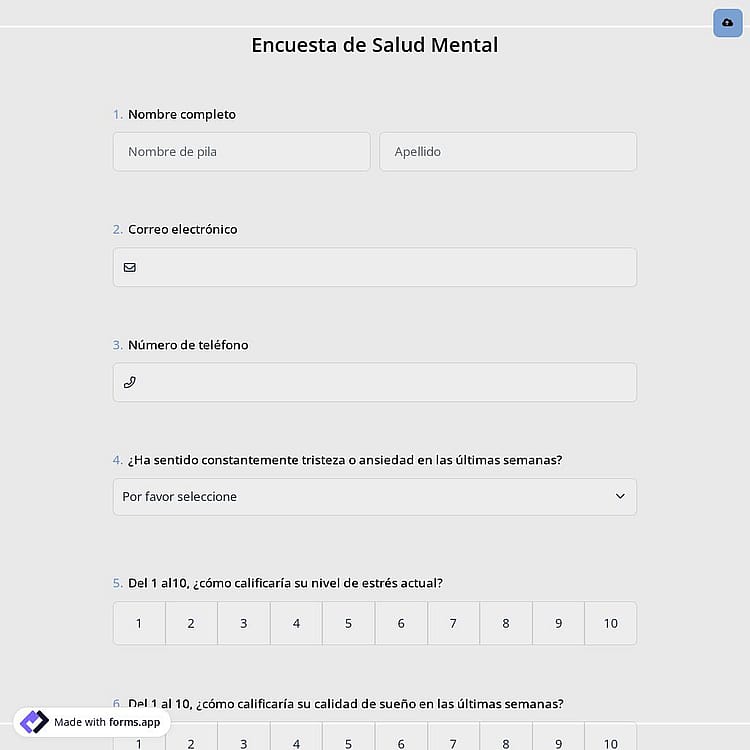Tap the Número de teléfono input field
The height and width of the screenshot is (750, 750).
click(375, 382)
